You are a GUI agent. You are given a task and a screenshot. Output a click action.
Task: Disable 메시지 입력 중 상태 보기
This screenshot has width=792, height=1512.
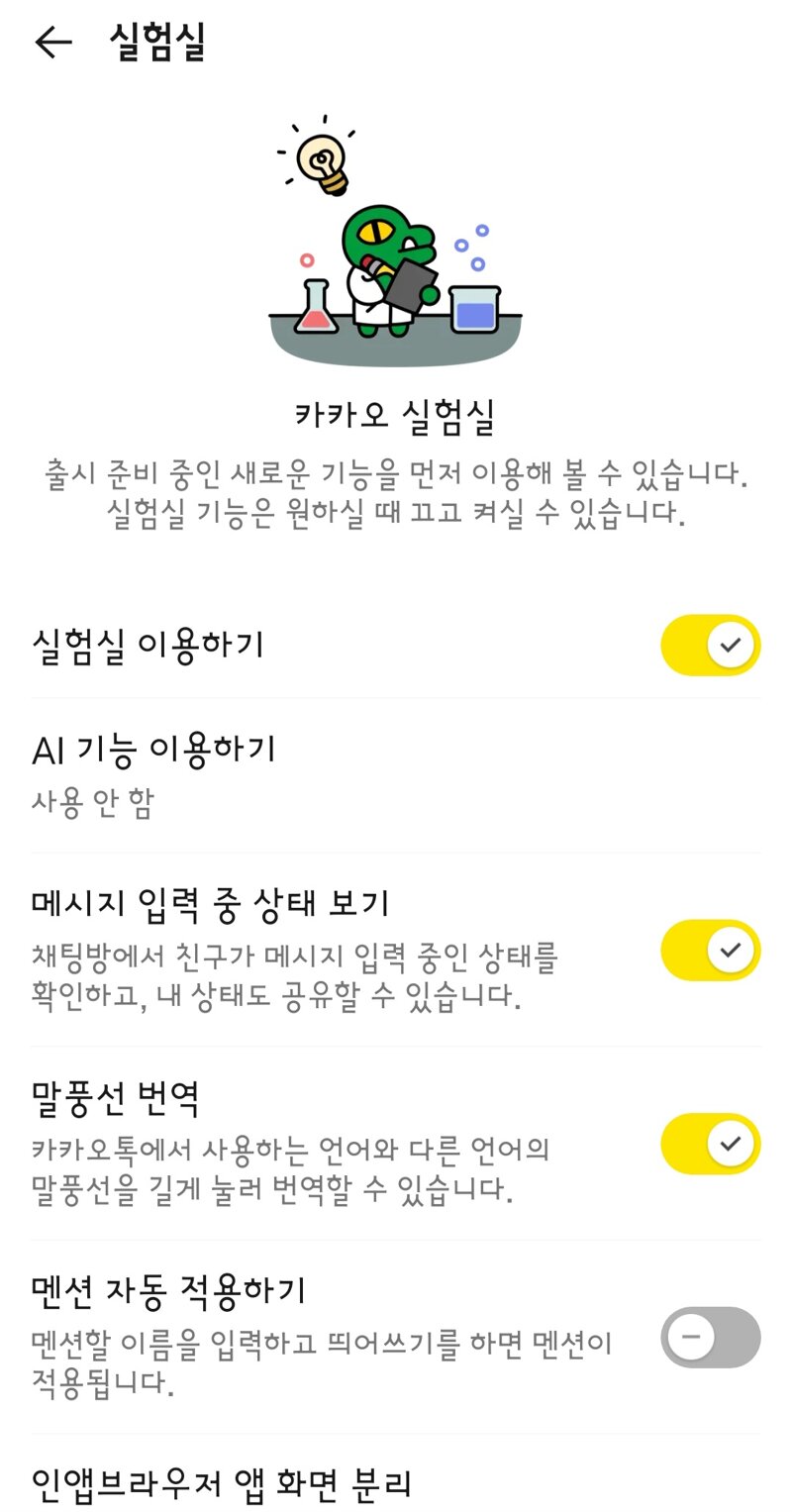pyautogui.click(x=710, y=951)
